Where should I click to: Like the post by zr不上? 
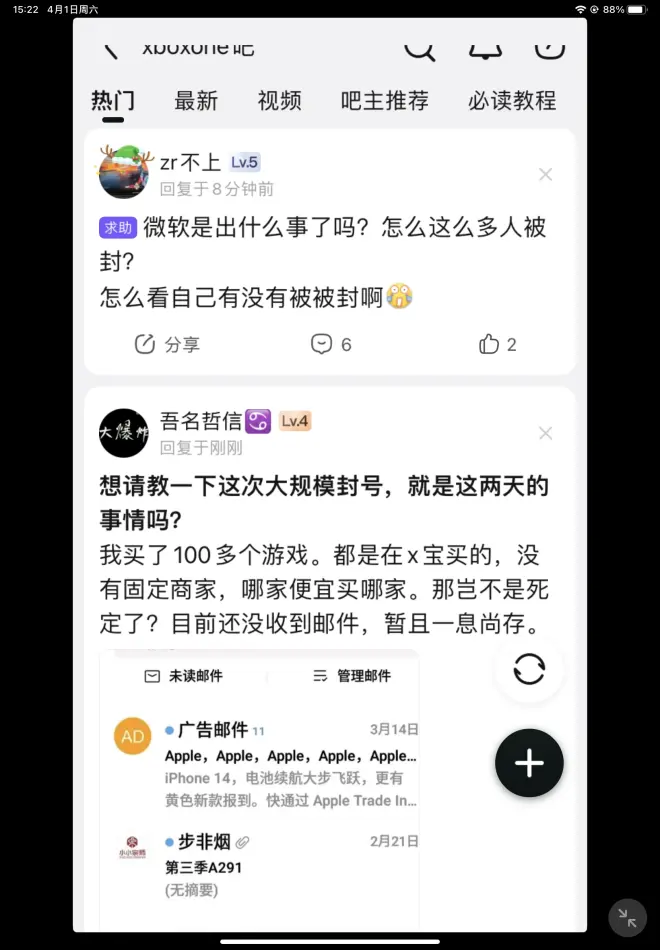tap(497, 344)
